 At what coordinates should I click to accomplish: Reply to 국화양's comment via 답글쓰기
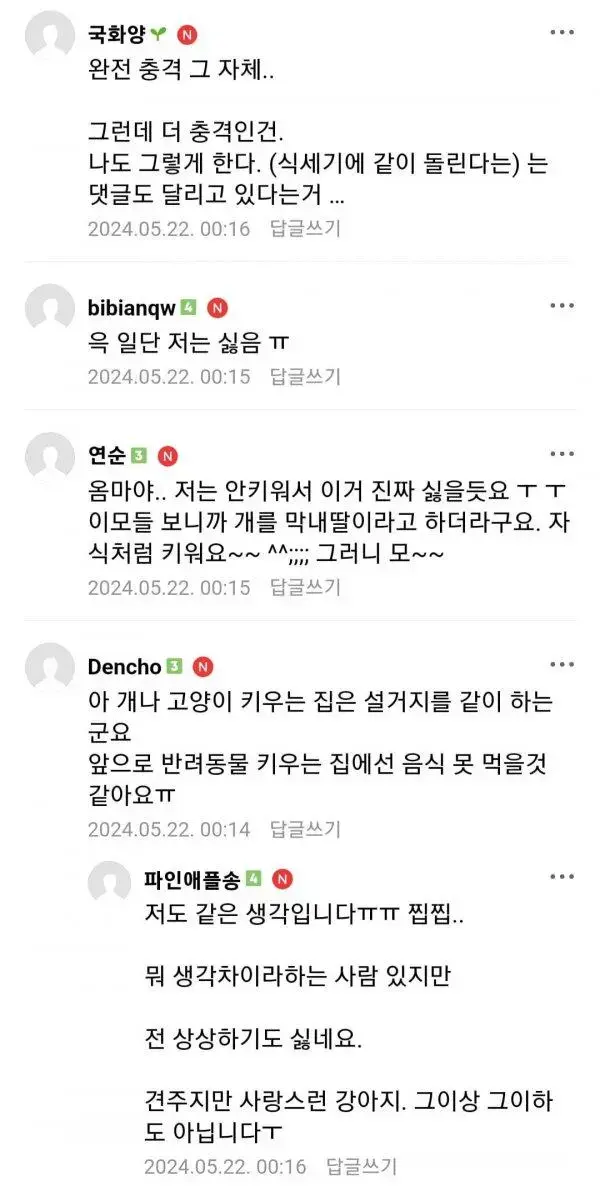pyautogui.click(x=305, y=228)
